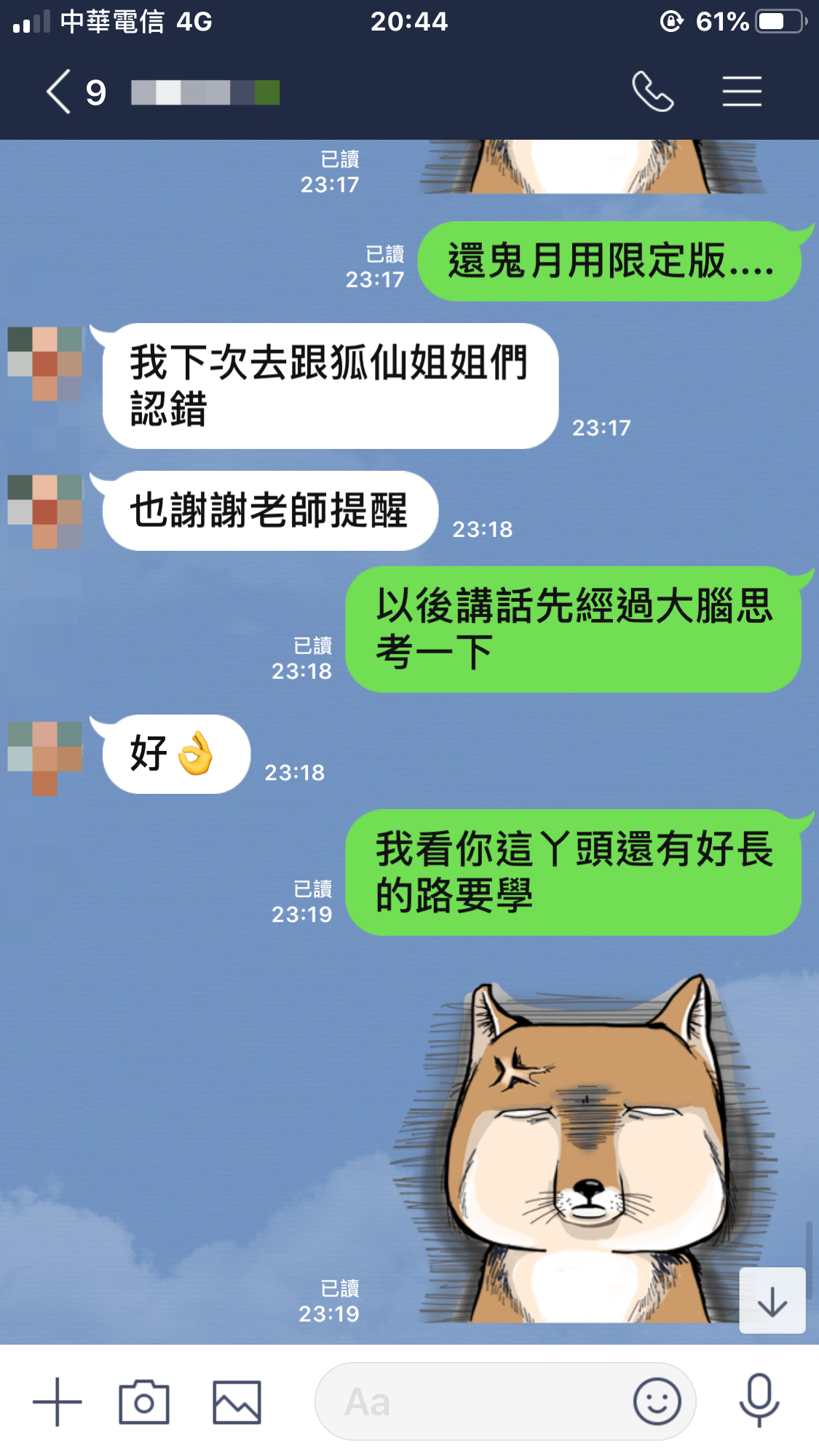Open the photo gallery picker

tap(237, 1401)
